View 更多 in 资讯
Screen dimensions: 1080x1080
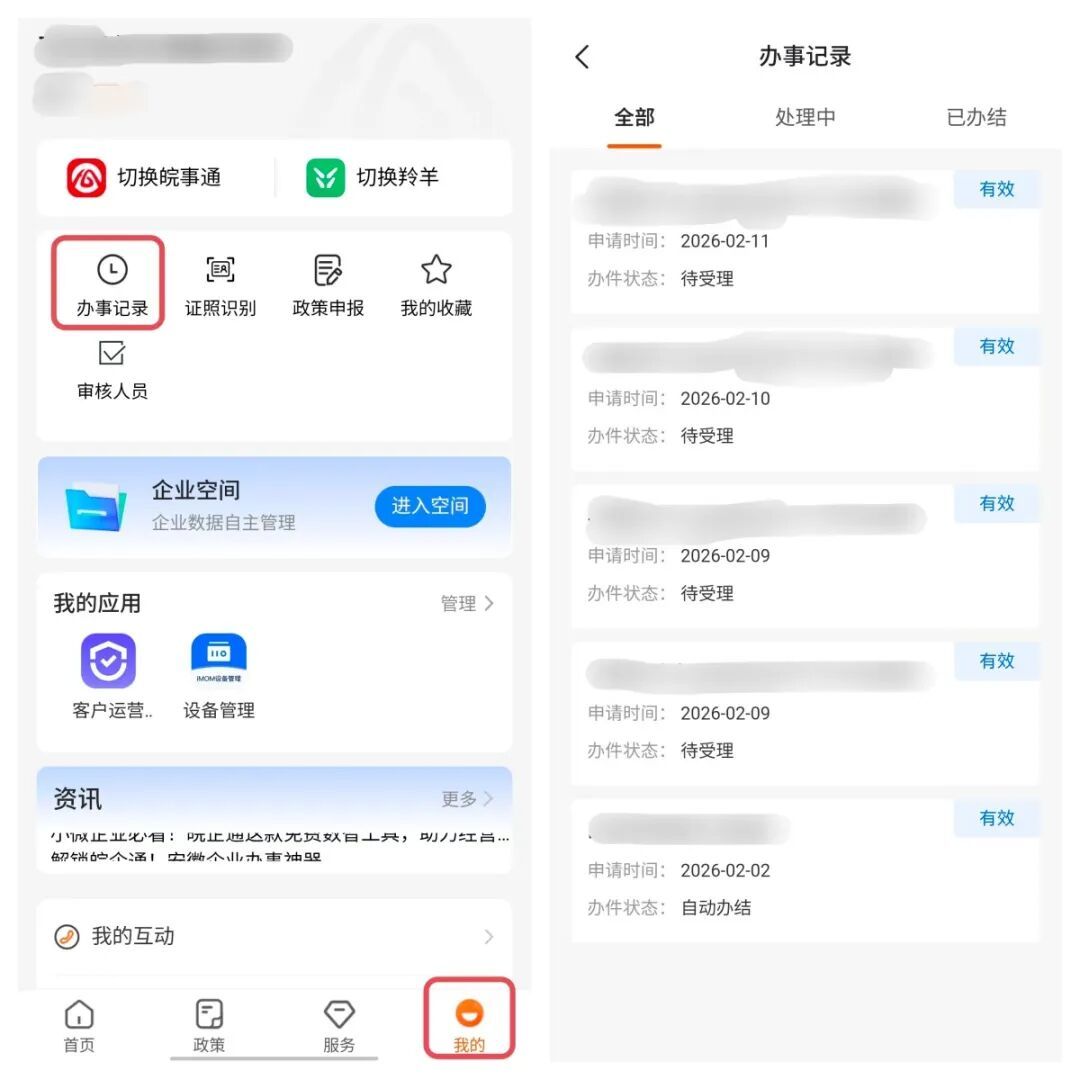coord(467,799)
